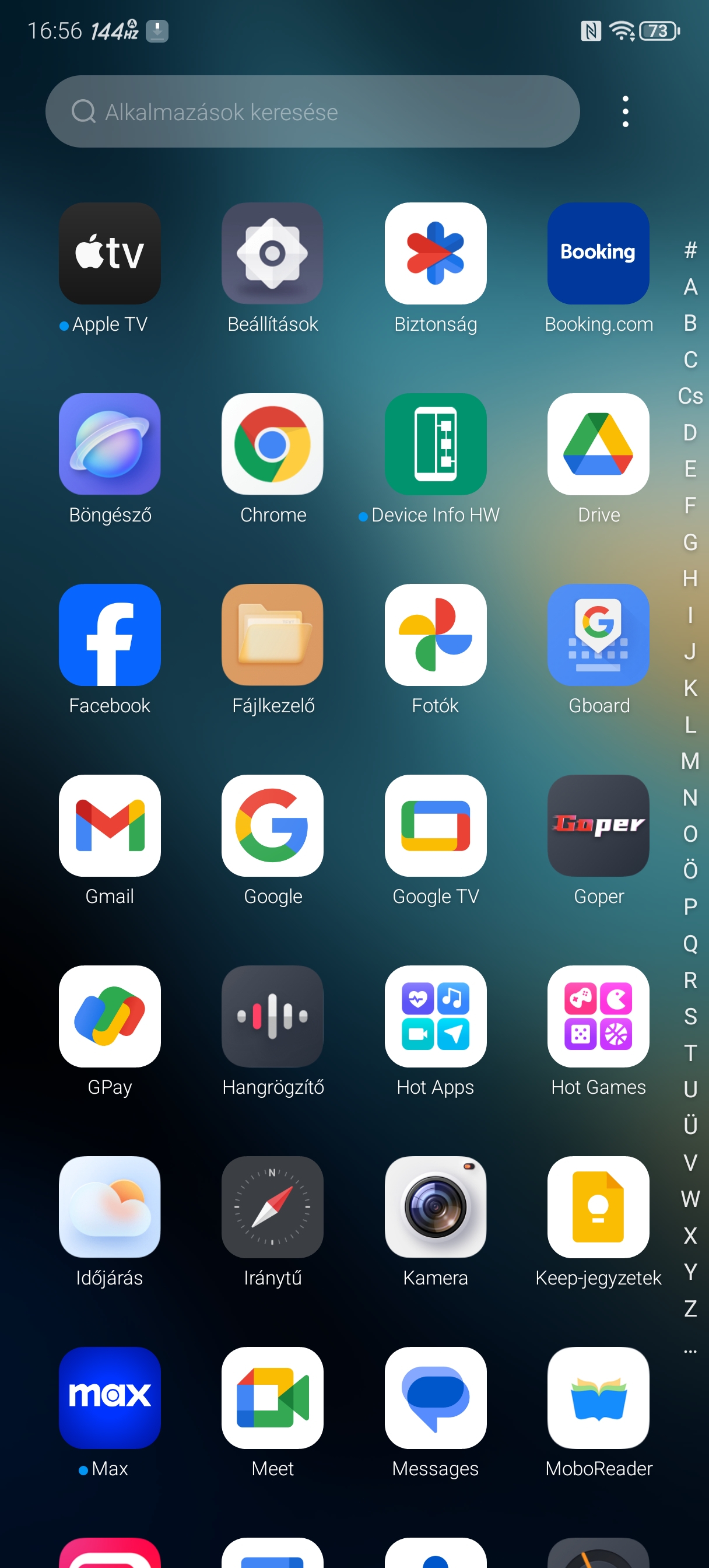Tap the Alkalmazások keresése search field
Screen dimensions: 709x1568
tap(311, 111)
